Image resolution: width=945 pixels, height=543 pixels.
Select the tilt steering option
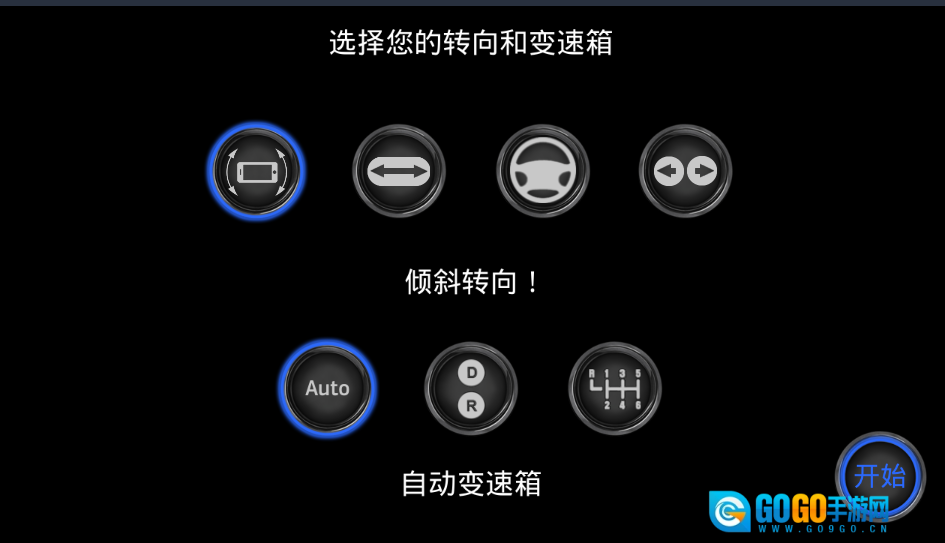coord(257,172)
